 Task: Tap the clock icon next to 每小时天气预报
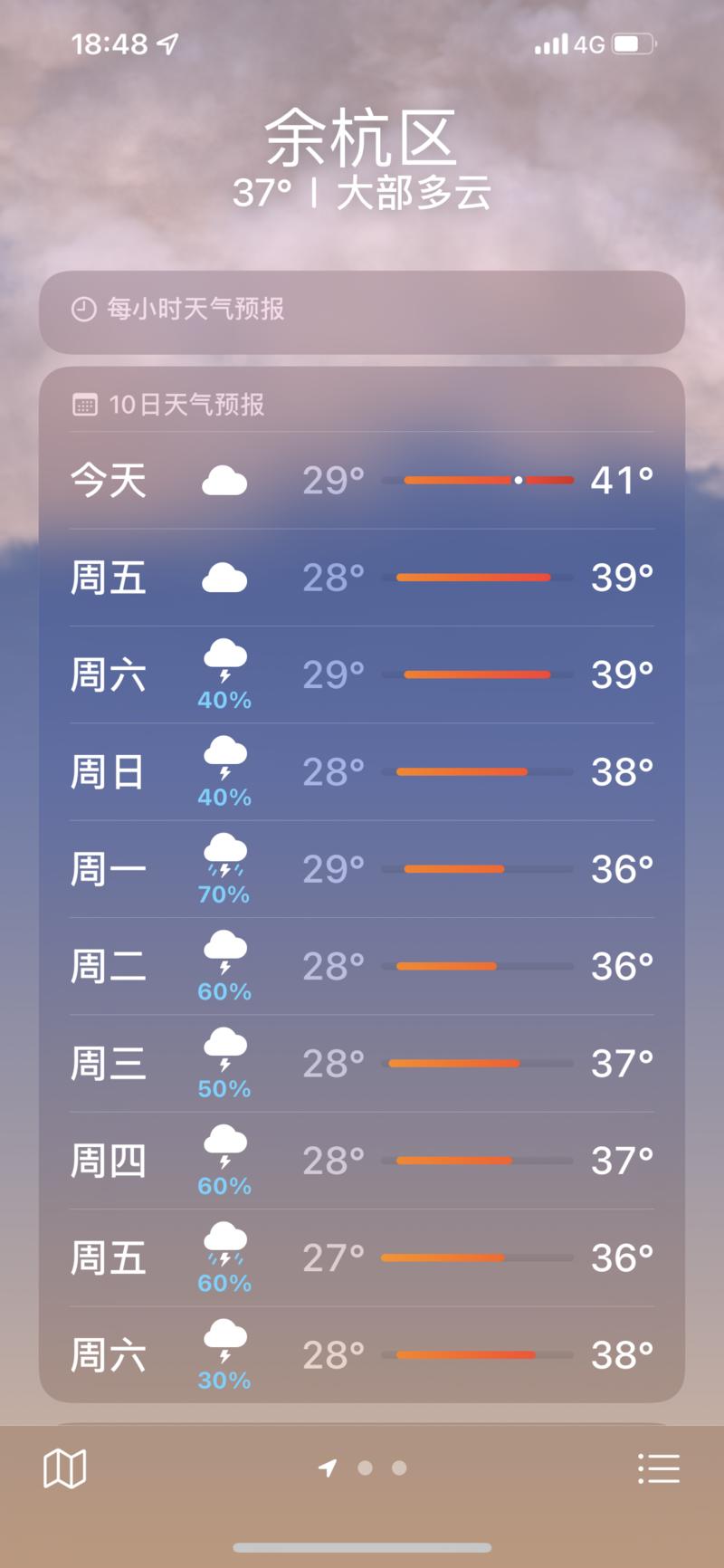[x=82, y=309]
